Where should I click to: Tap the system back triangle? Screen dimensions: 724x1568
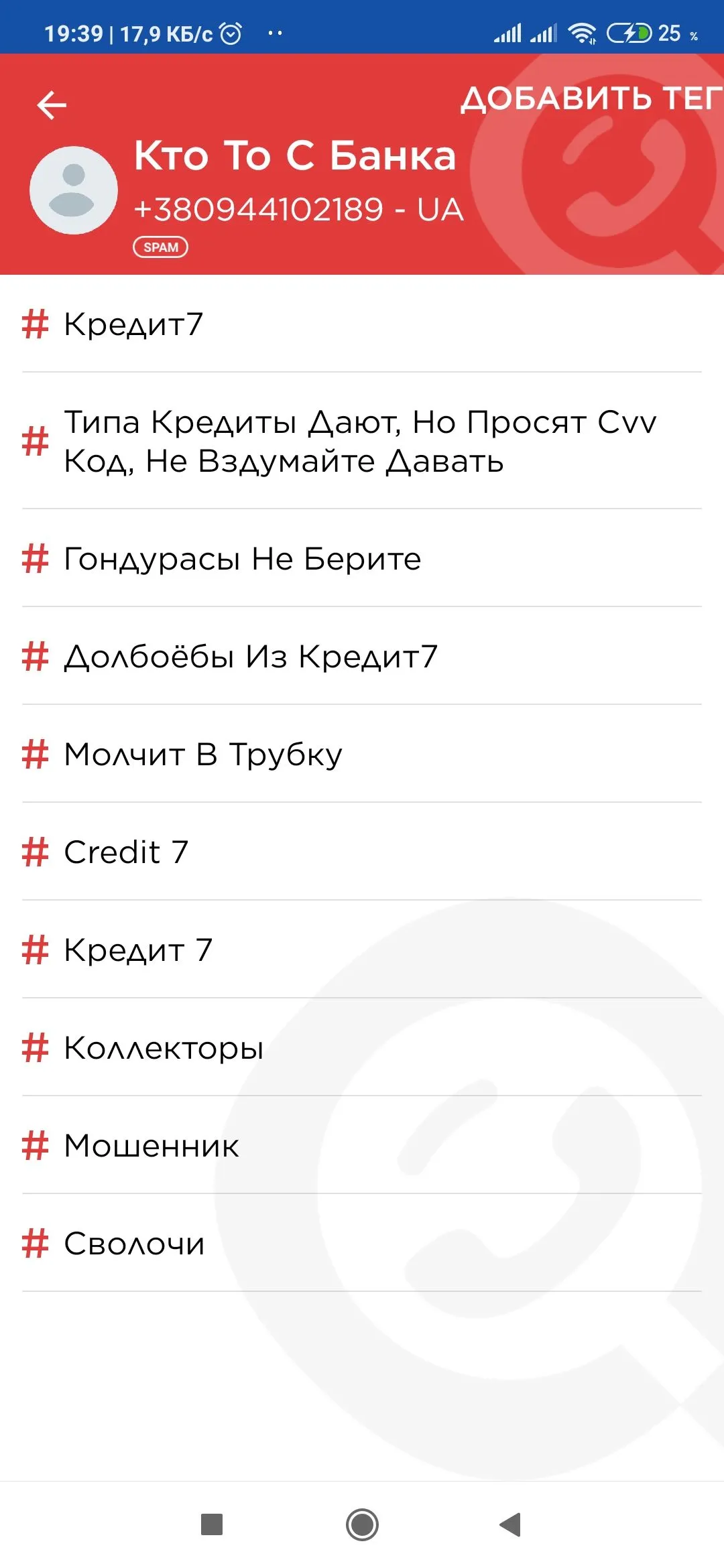coord(511,1524)
